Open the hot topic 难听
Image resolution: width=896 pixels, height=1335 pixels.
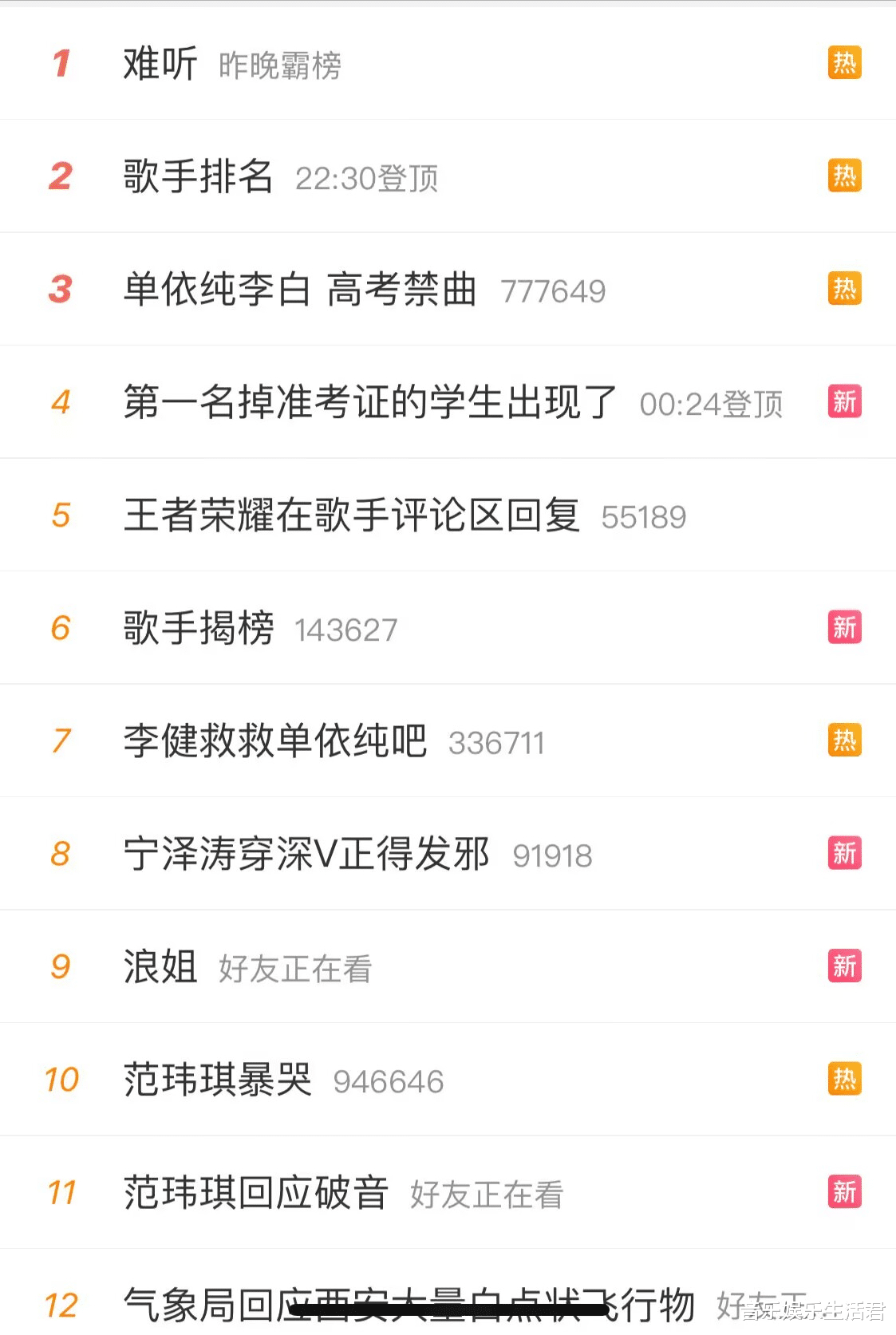tap(160, 64)
